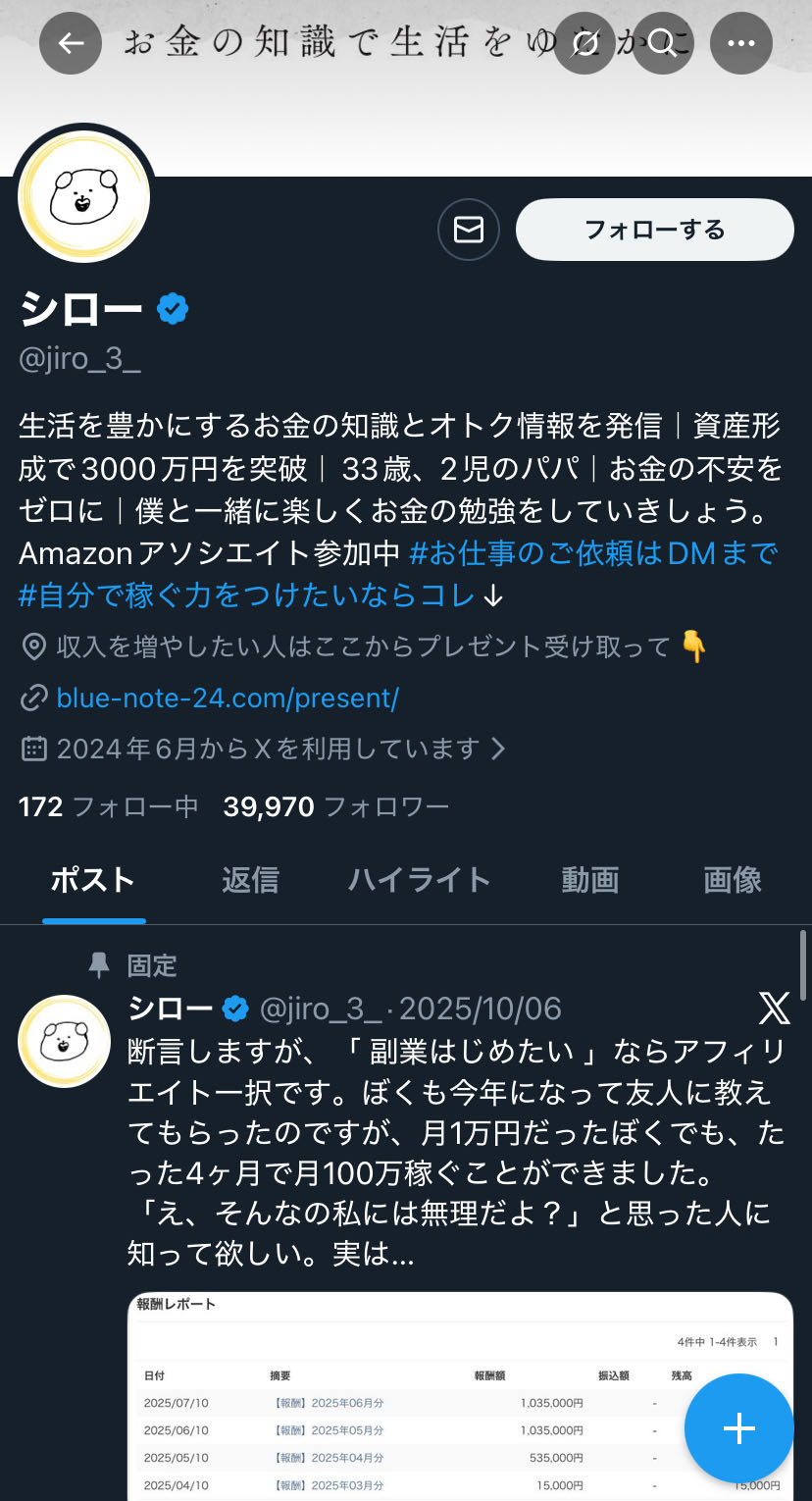The height and width of the screenshot is (1501, 812).
Task: View the 2024年6月からXを利用しています account details
Action: pos(267,750)
